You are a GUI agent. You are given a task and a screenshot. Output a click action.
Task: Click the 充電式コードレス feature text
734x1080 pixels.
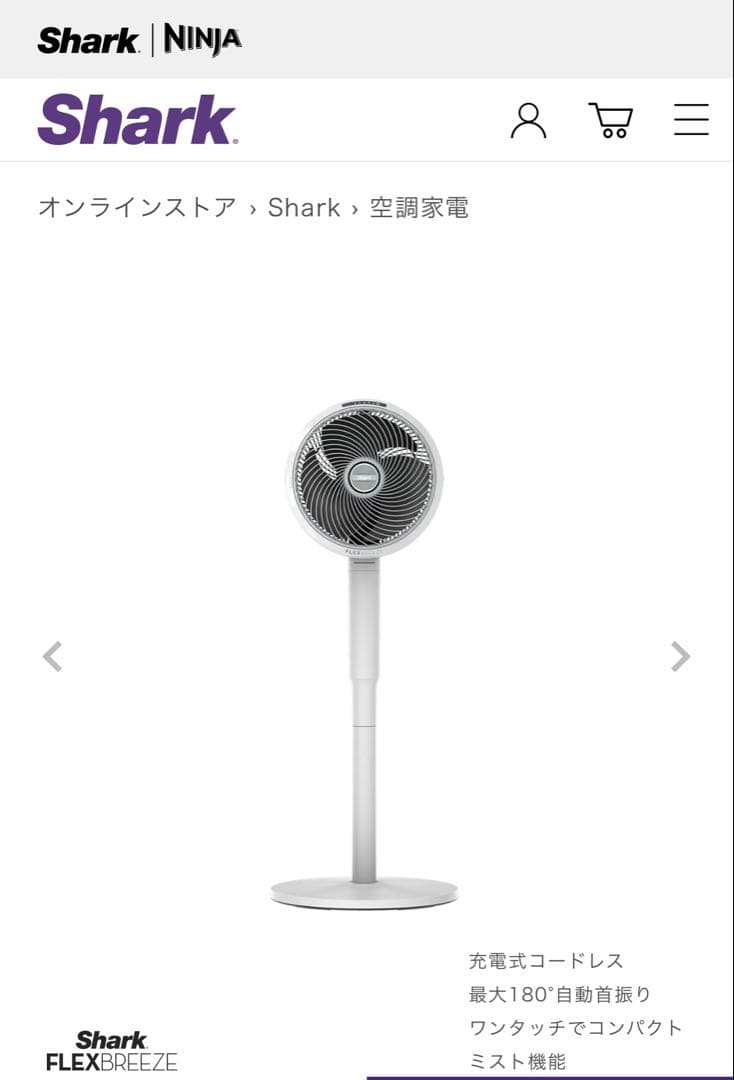(x=545, y=960)
